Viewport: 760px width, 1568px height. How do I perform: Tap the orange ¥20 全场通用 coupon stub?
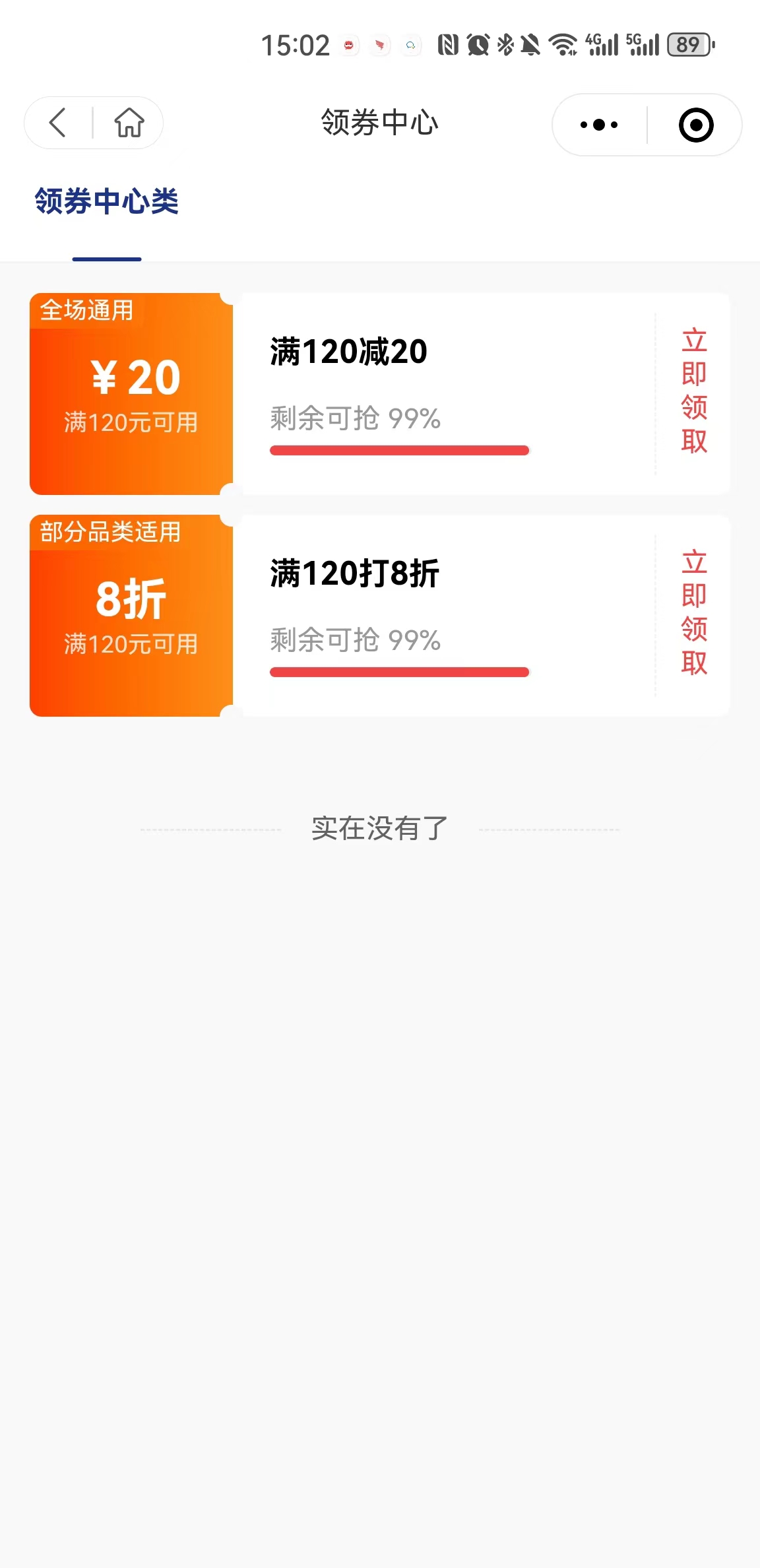click(130, 392)
